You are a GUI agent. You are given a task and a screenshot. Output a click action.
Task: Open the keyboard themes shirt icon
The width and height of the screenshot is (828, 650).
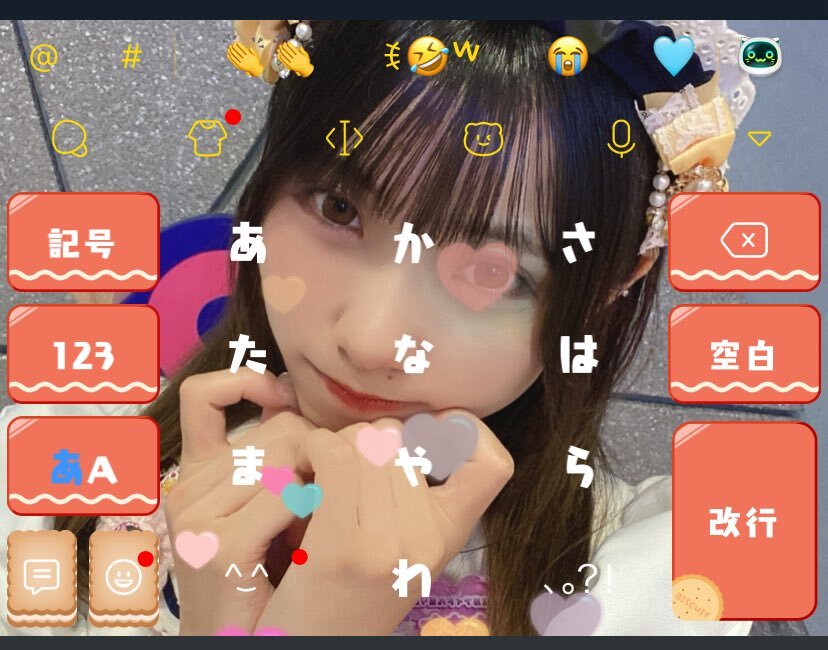[x=208, y=138]
